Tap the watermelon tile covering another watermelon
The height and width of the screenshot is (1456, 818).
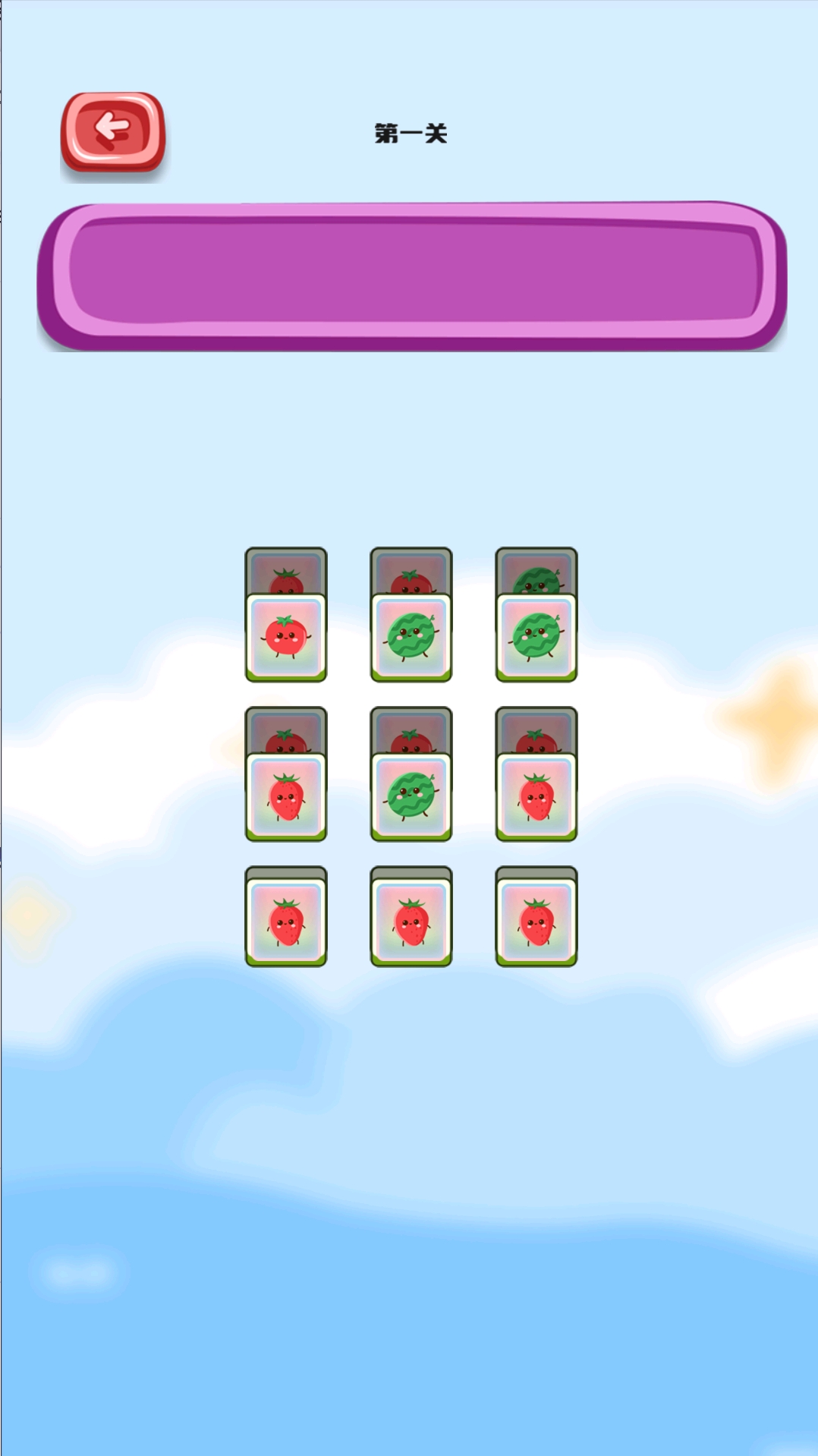536,637
